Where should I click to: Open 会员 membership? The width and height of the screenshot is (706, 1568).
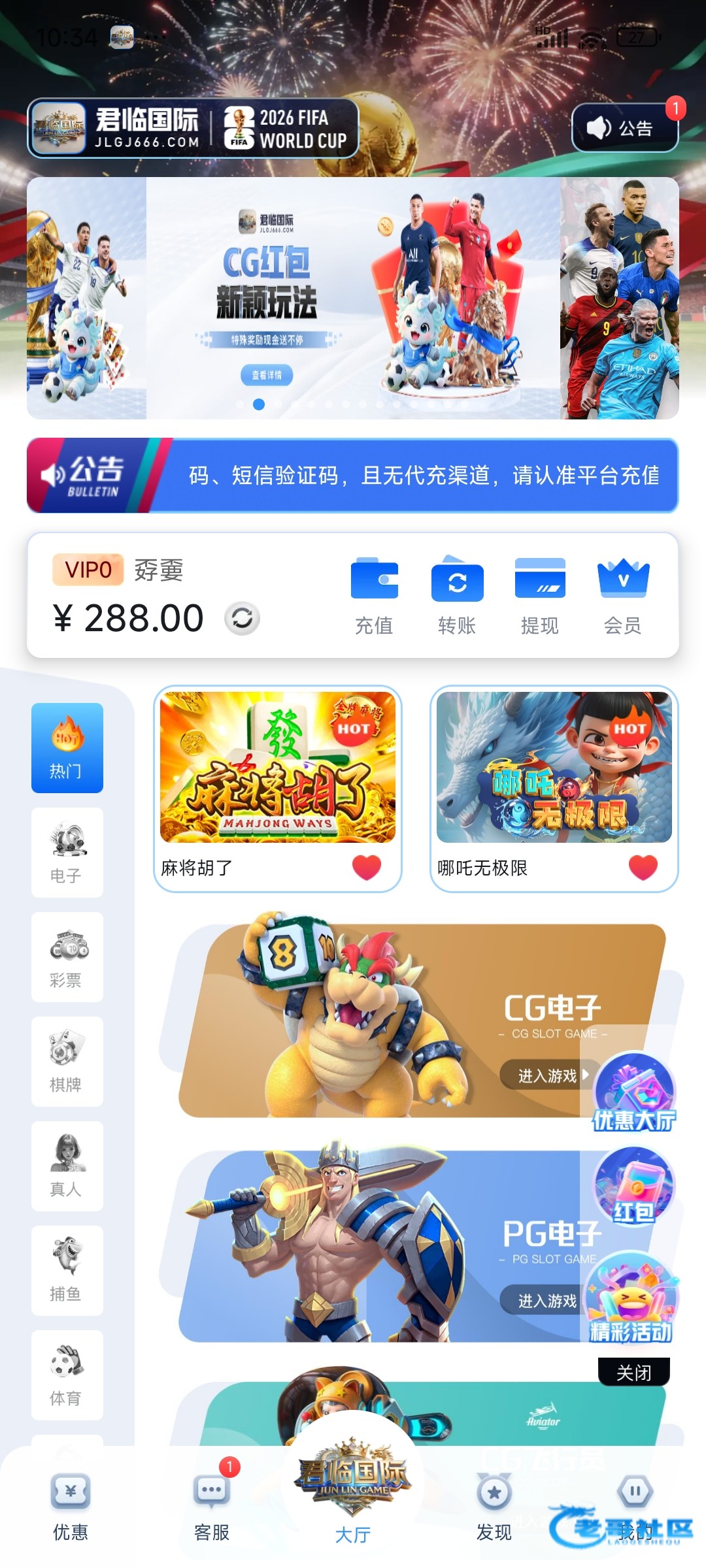[x=622, y=596]
